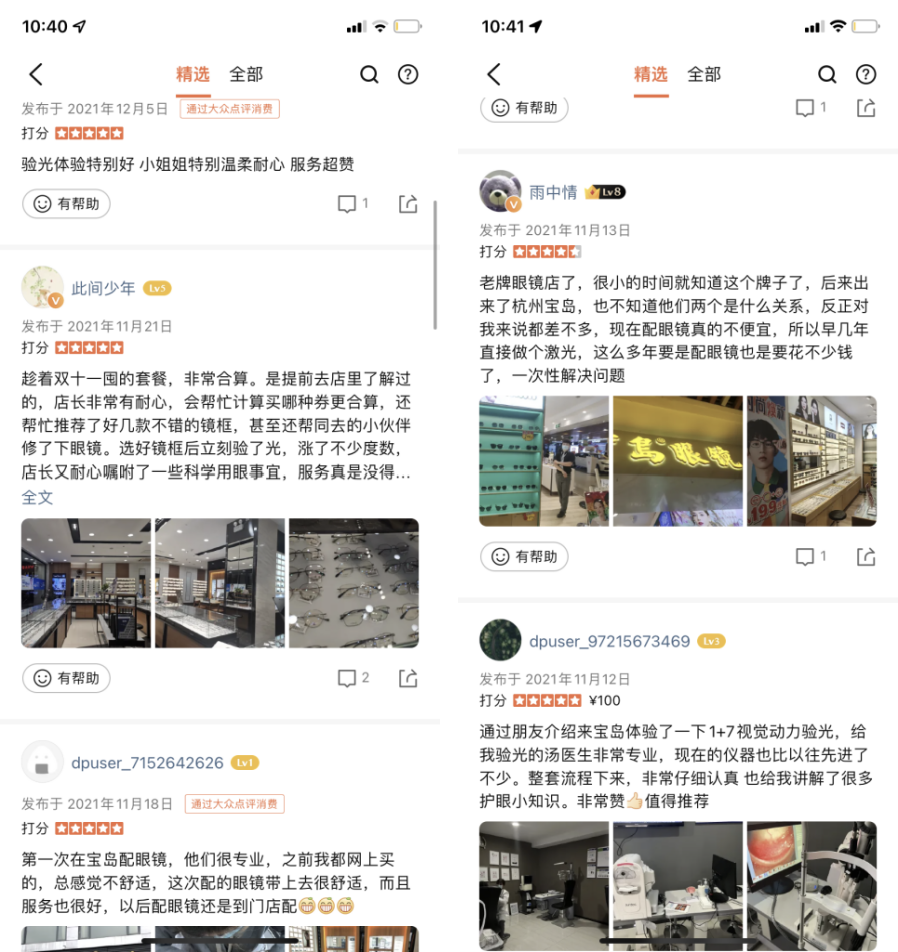The height and width of the screenshot is (952, 898).
Task: Mark the 验光体验特别好 review as helpful
Action: [66, 204]
